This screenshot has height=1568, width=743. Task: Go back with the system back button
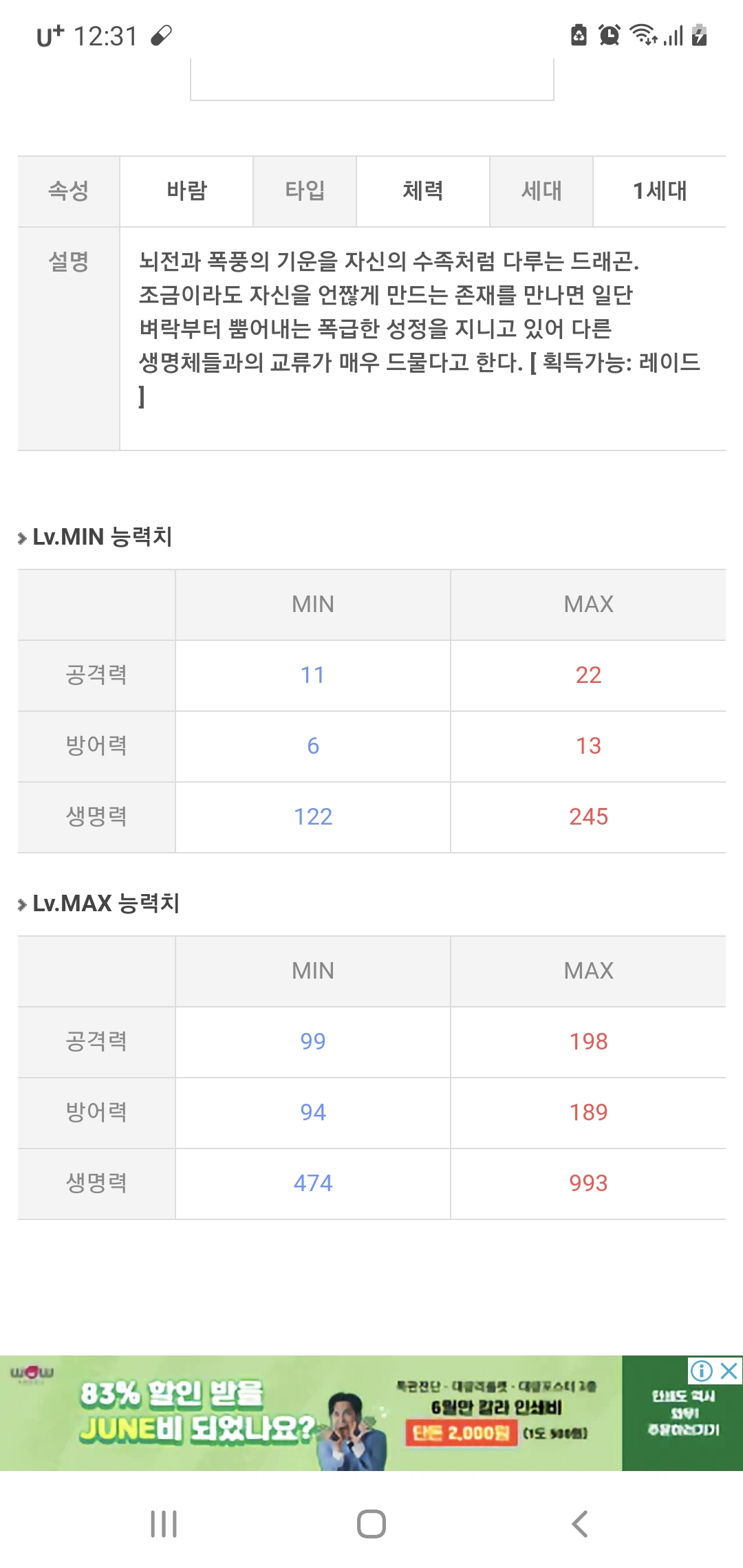pyautogui.click(x=580, y=1524)
